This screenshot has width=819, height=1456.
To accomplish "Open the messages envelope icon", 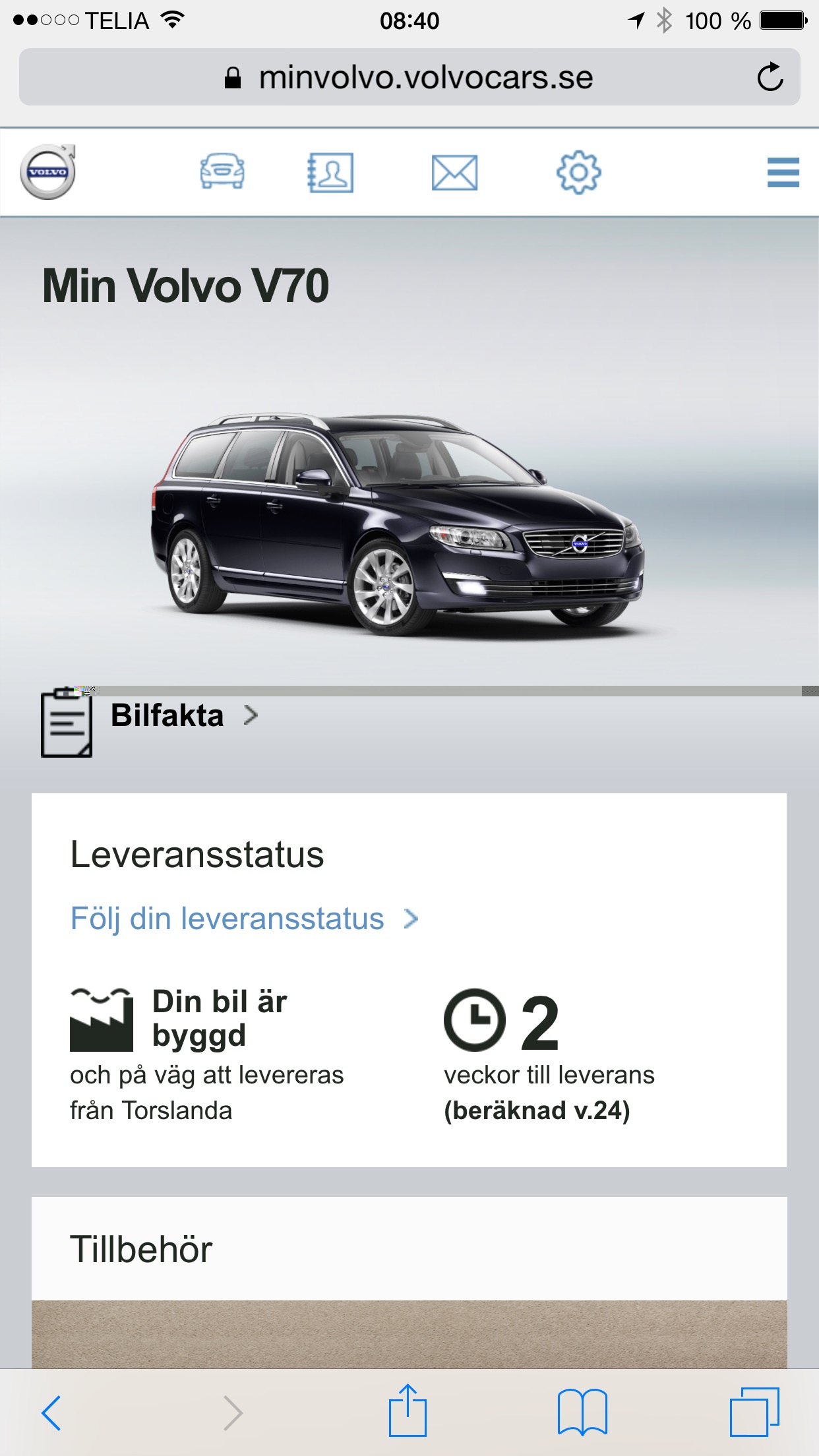I will (x=454, y=173).
